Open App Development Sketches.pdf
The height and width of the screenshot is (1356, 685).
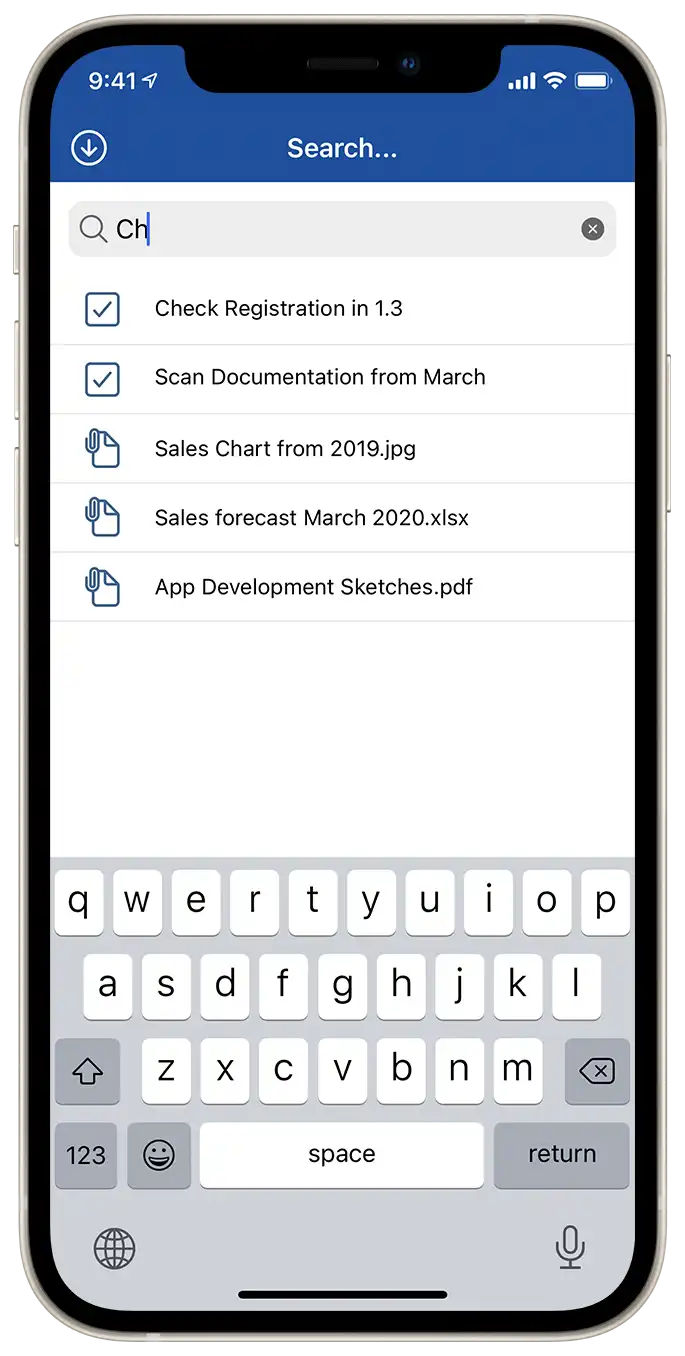[x=342, y=587]
